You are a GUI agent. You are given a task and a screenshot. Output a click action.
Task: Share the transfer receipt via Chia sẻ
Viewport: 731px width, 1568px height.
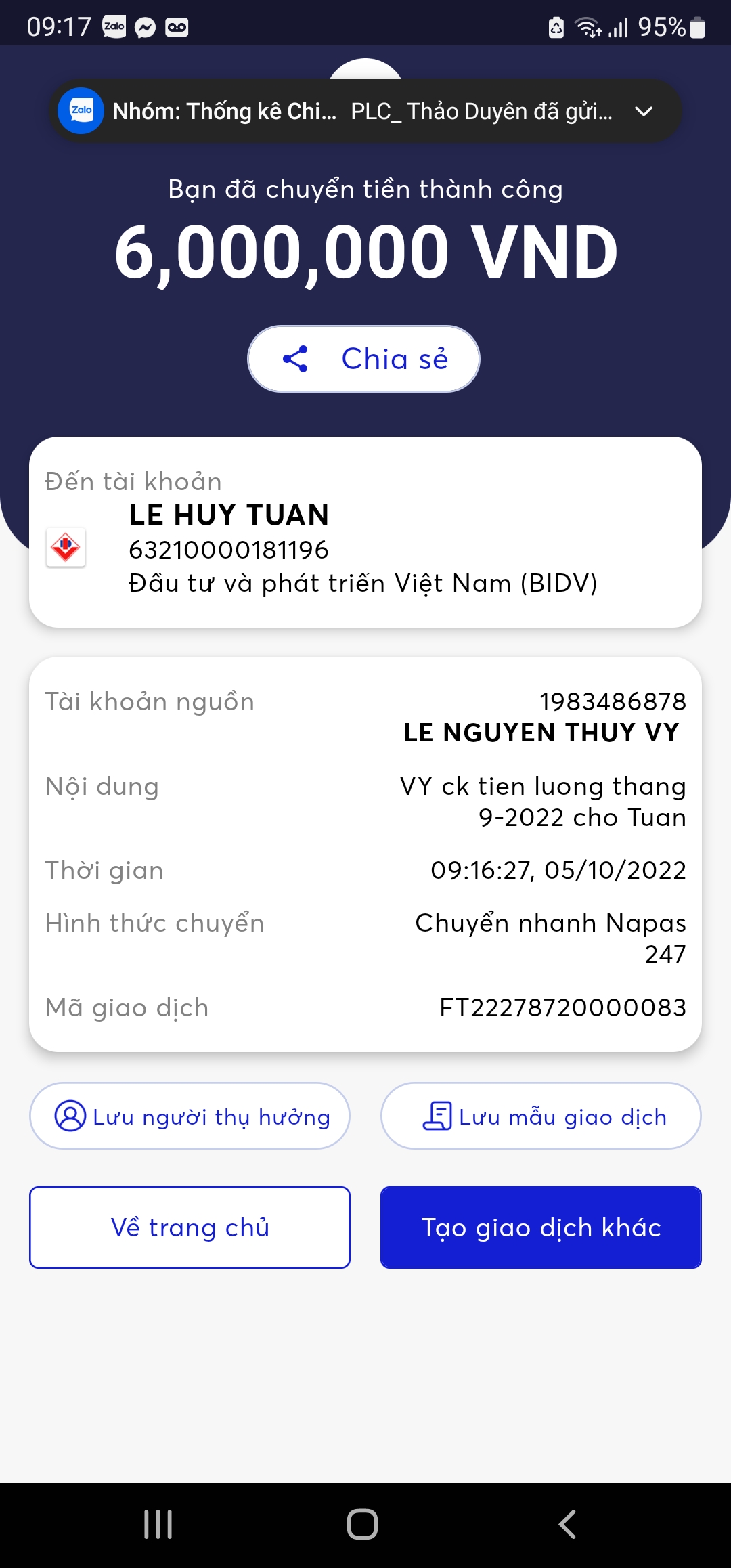(363, 359)
